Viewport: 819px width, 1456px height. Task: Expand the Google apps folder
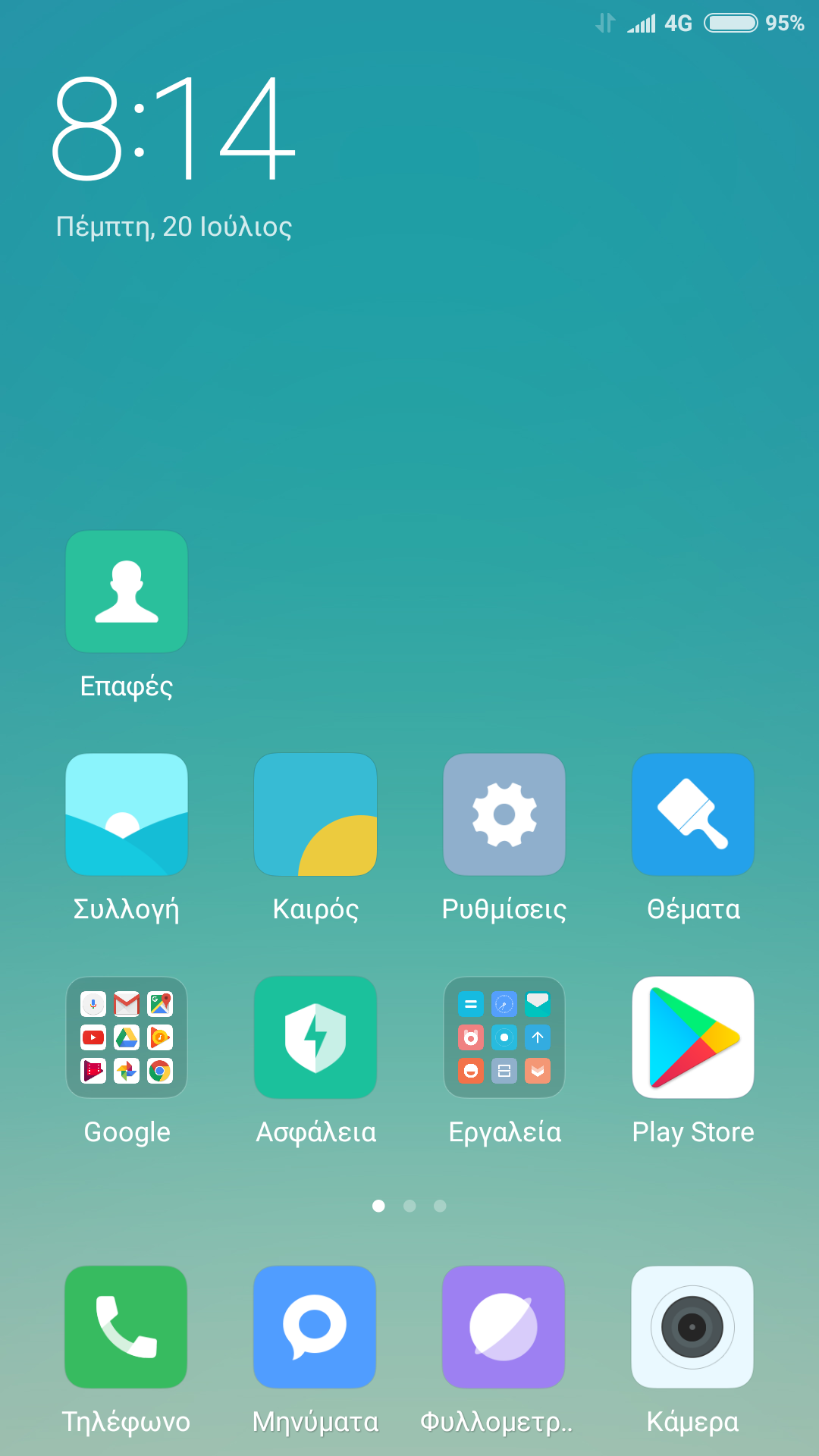(x=127, y=1037)
